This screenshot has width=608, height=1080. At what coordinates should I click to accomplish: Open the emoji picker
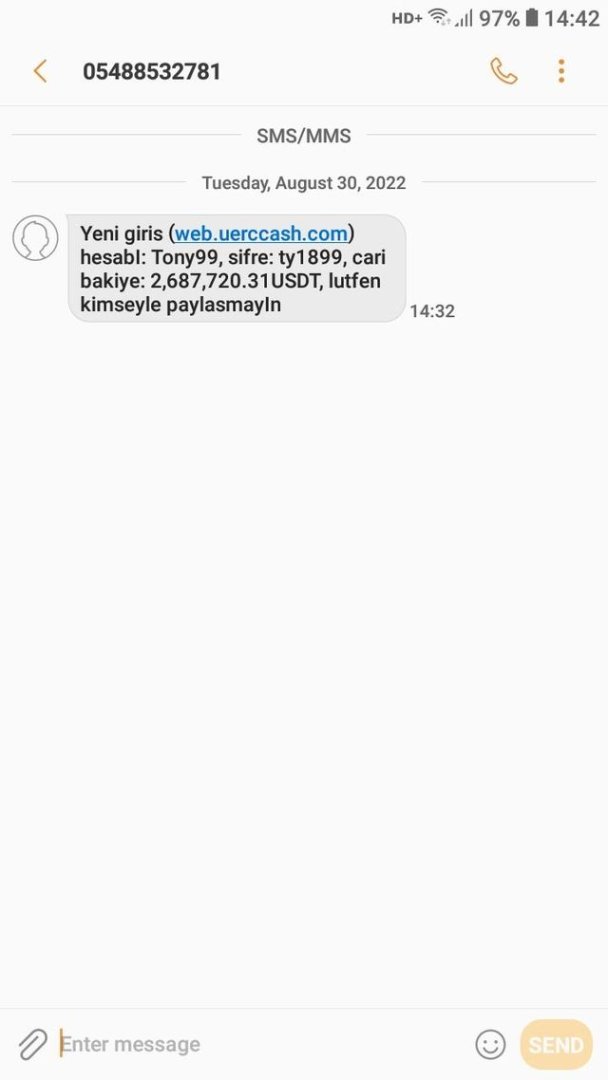click(x=490, y=1045)
